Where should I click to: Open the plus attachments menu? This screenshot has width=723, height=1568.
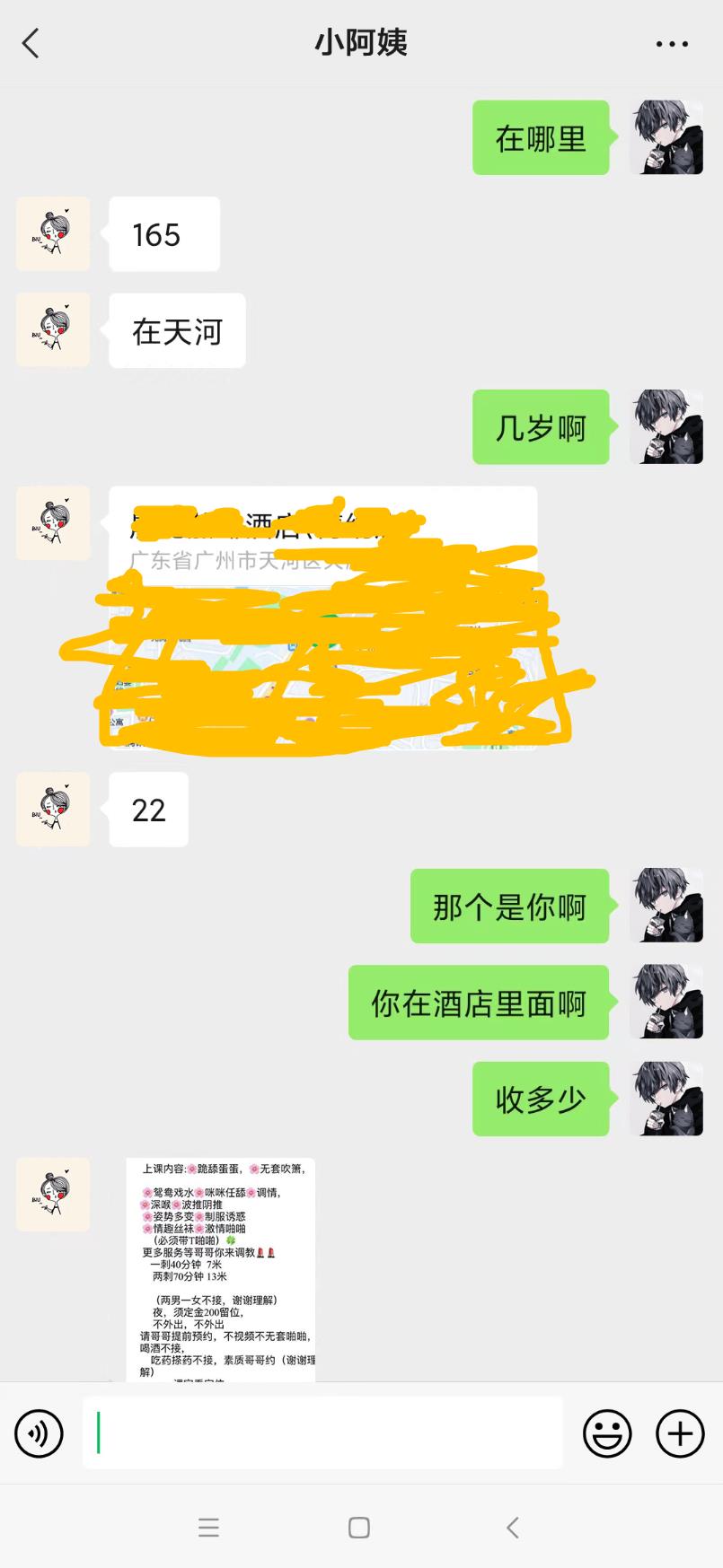[x=680, y=1433]
